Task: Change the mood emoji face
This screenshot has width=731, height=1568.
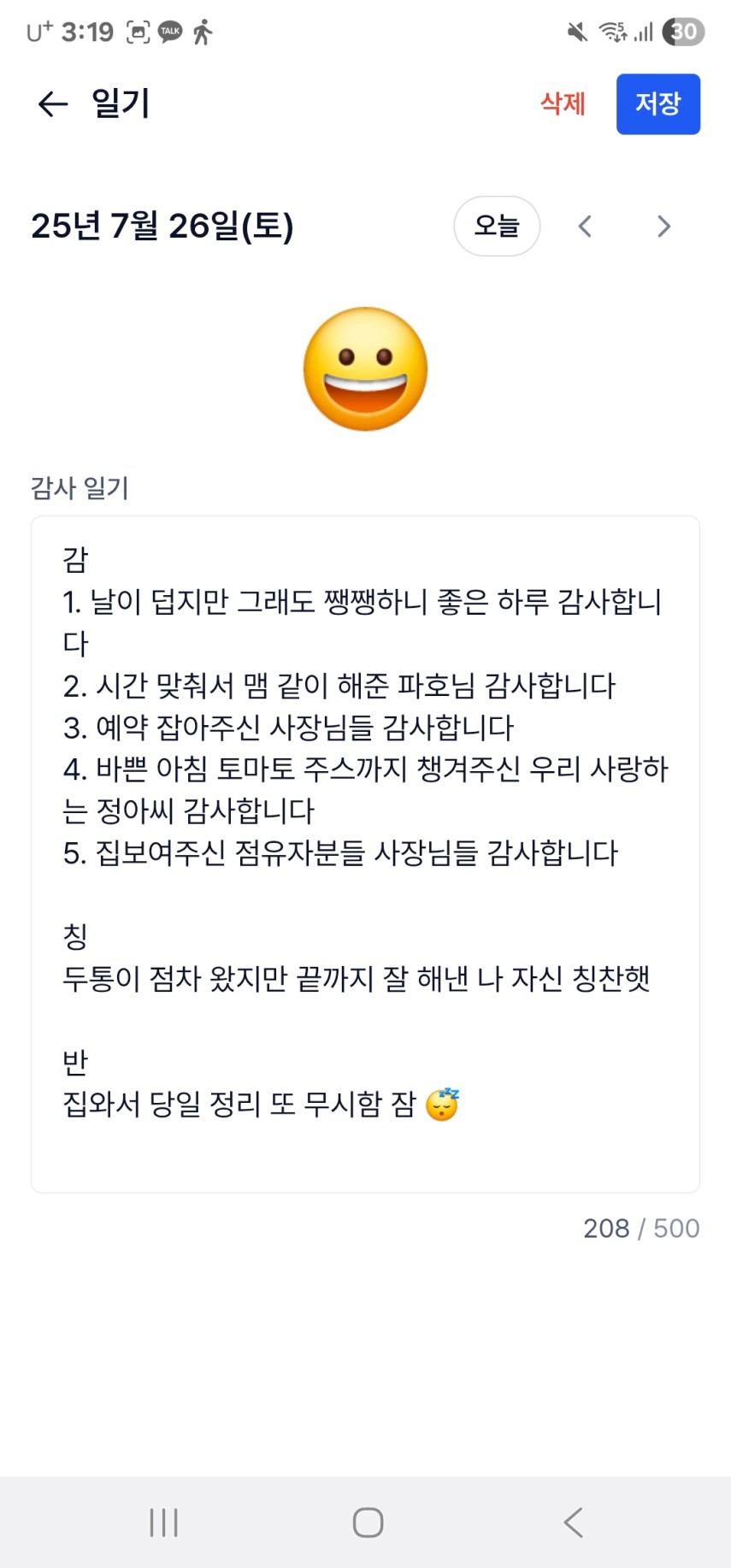Action: 366,369
